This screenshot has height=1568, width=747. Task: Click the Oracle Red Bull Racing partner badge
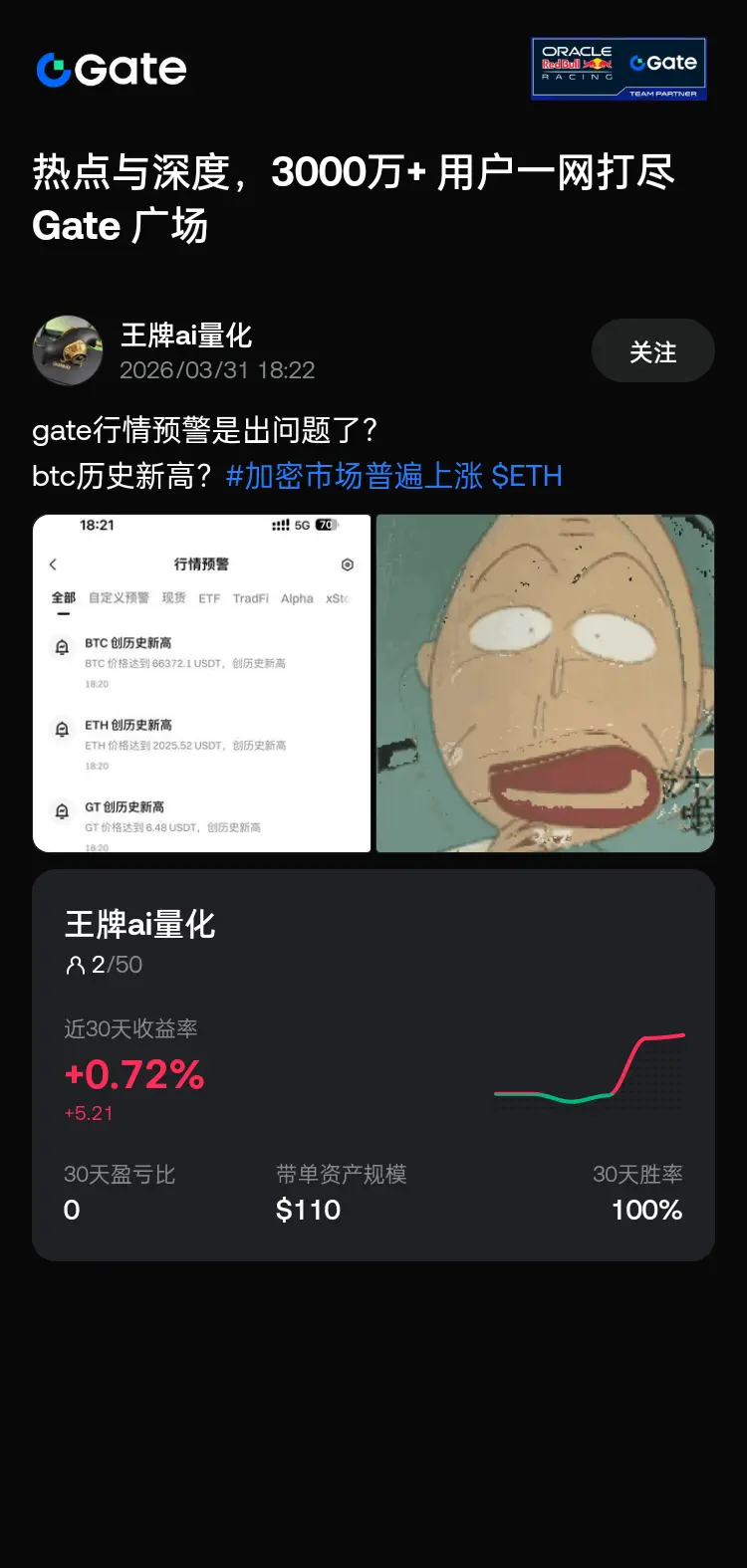619,70
